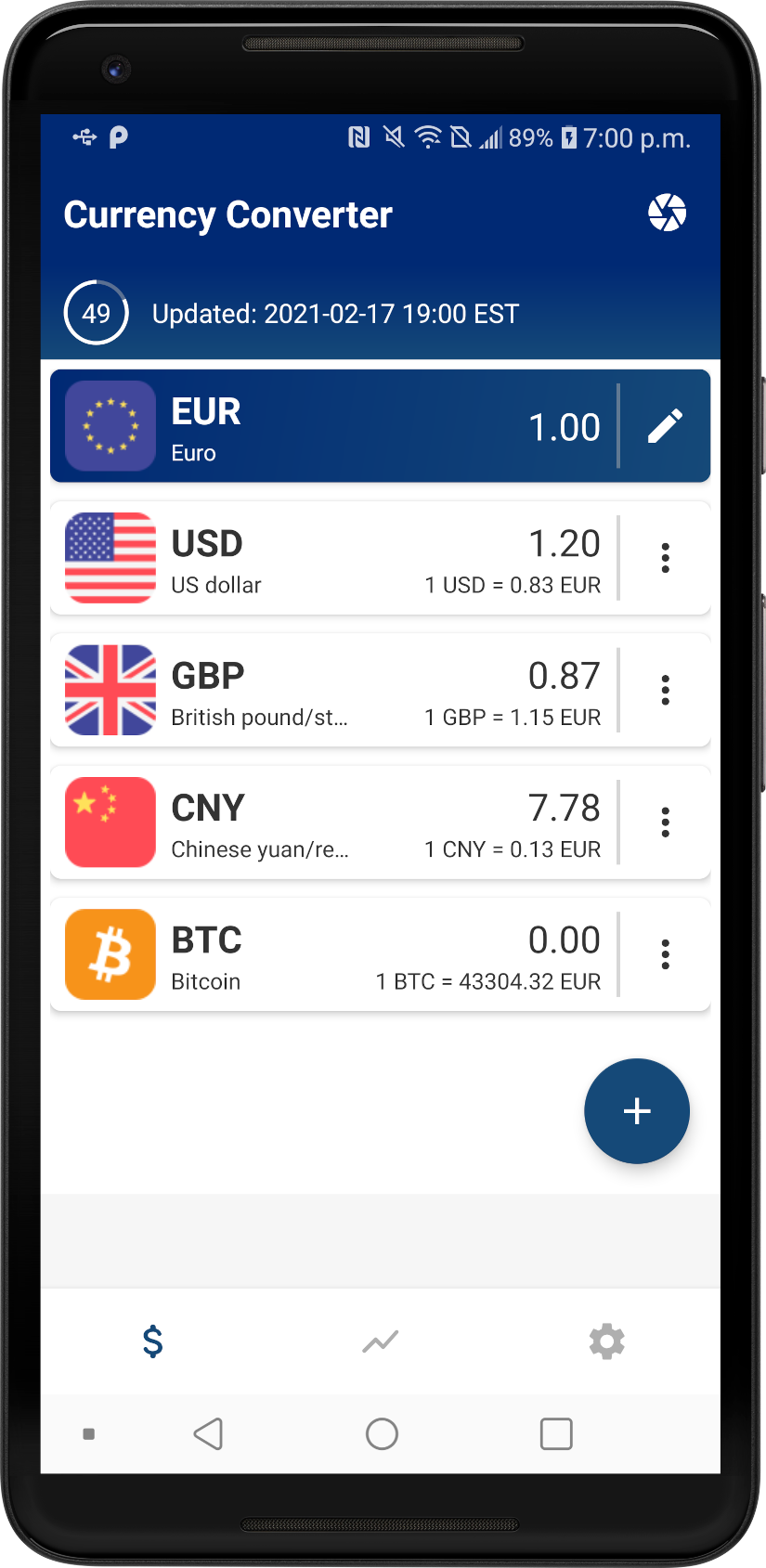Edit the EUR amount with the pencil
The height and width of the screenshot is (1568, 766).
click(665, 426)
